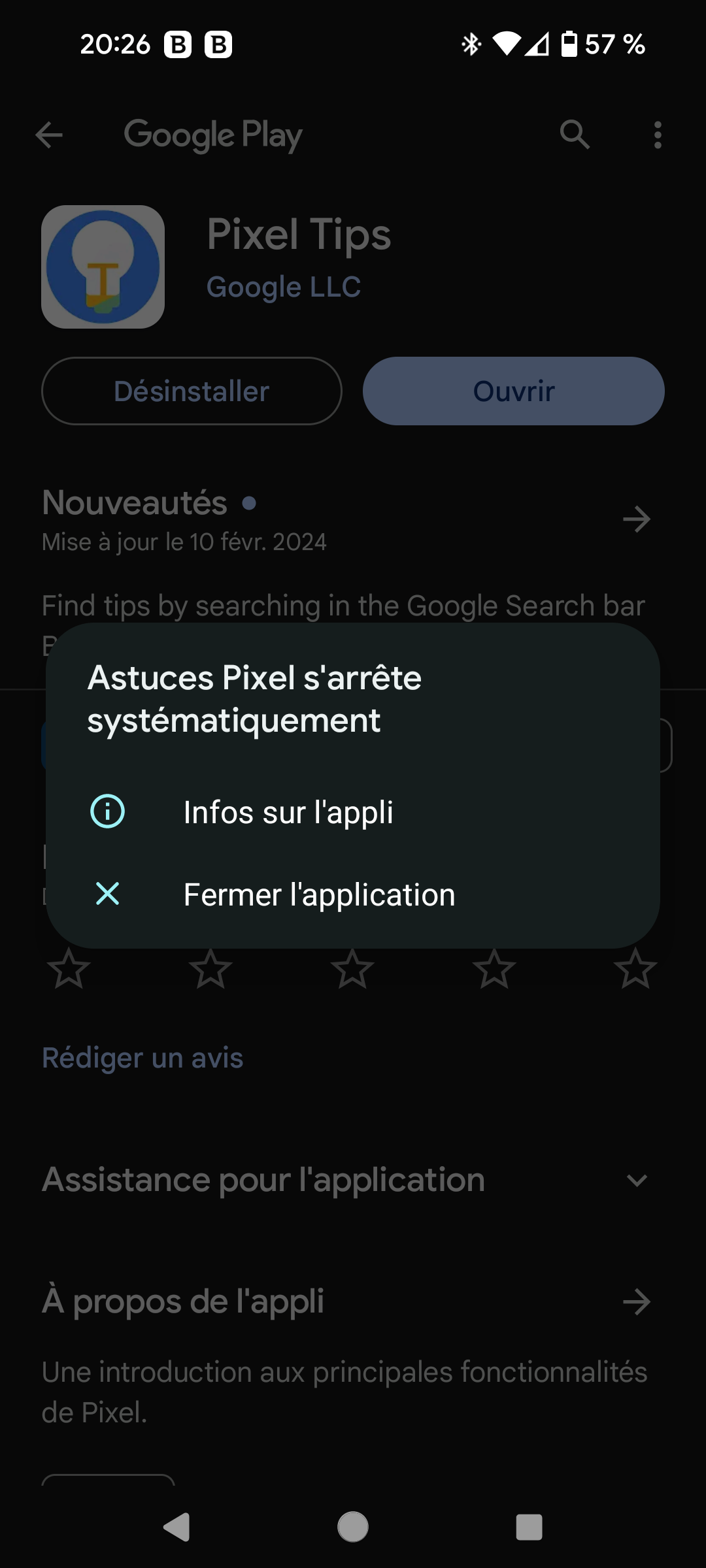Tap the info icon next to Infos sur l'appli
This screenshot has width=706, height=1568.
coord(108,811)
